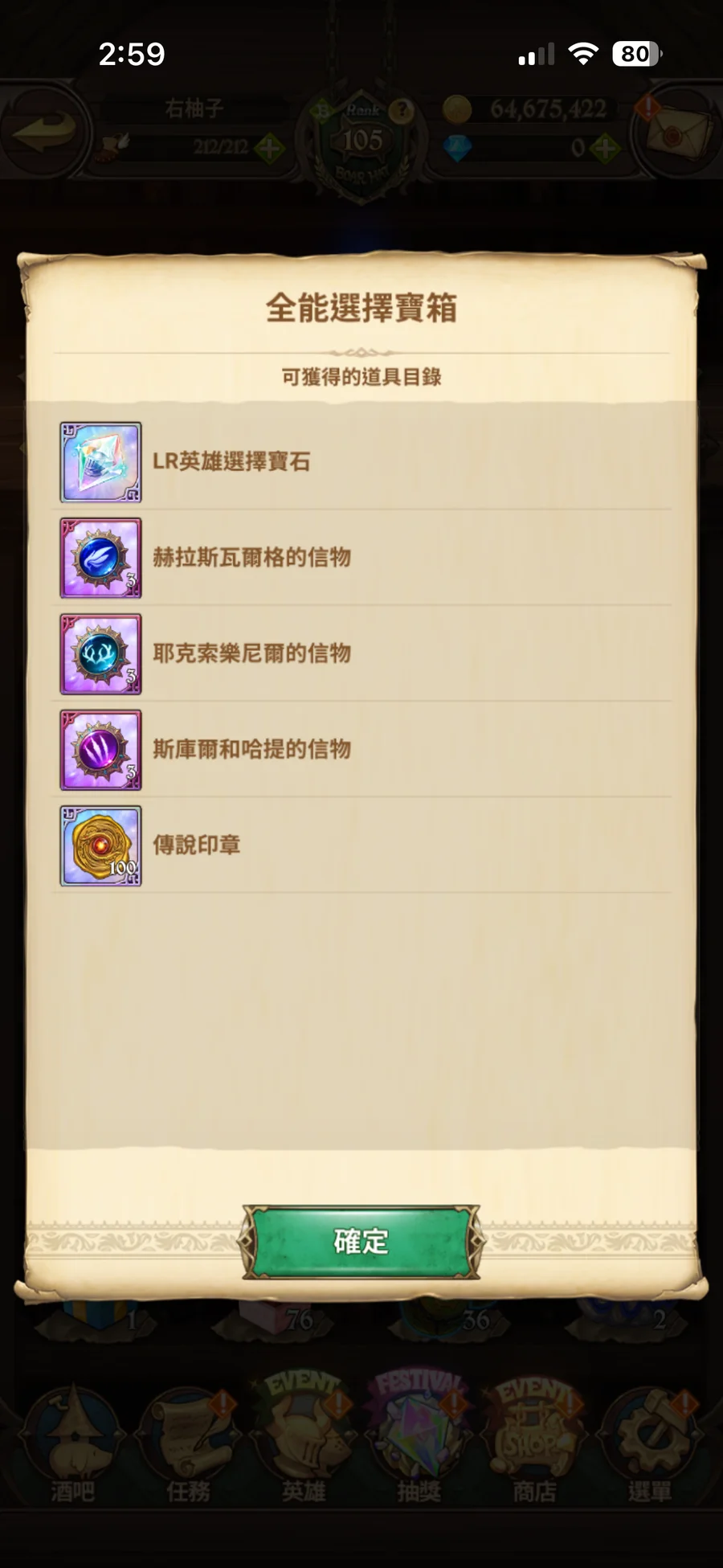723x1568 pixels.
Task: Tap the LR英雄選擇寶石 item icon
Action: click(100, 462)
